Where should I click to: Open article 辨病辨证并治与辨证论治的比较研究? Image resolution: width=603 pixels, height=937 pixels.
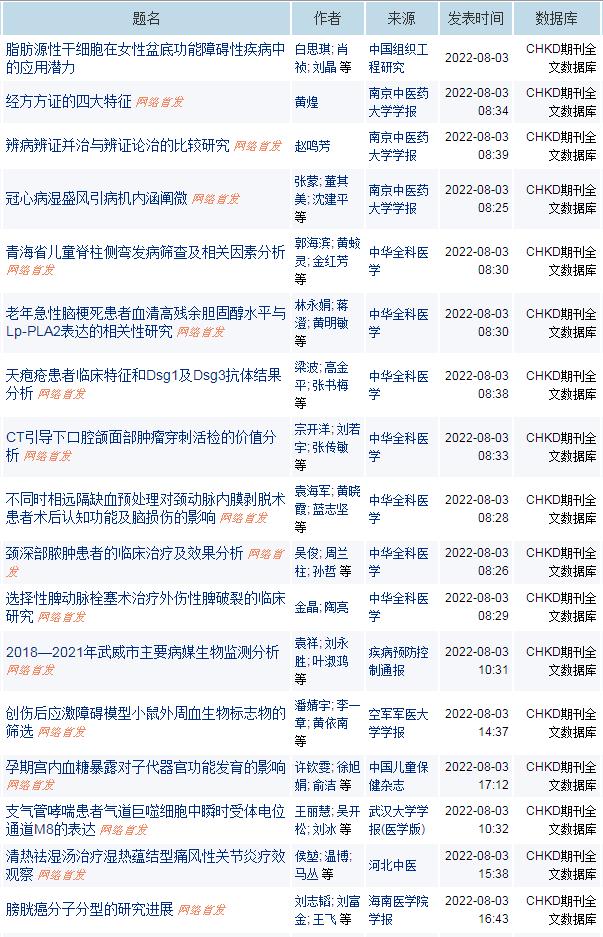tap(117, 146)
